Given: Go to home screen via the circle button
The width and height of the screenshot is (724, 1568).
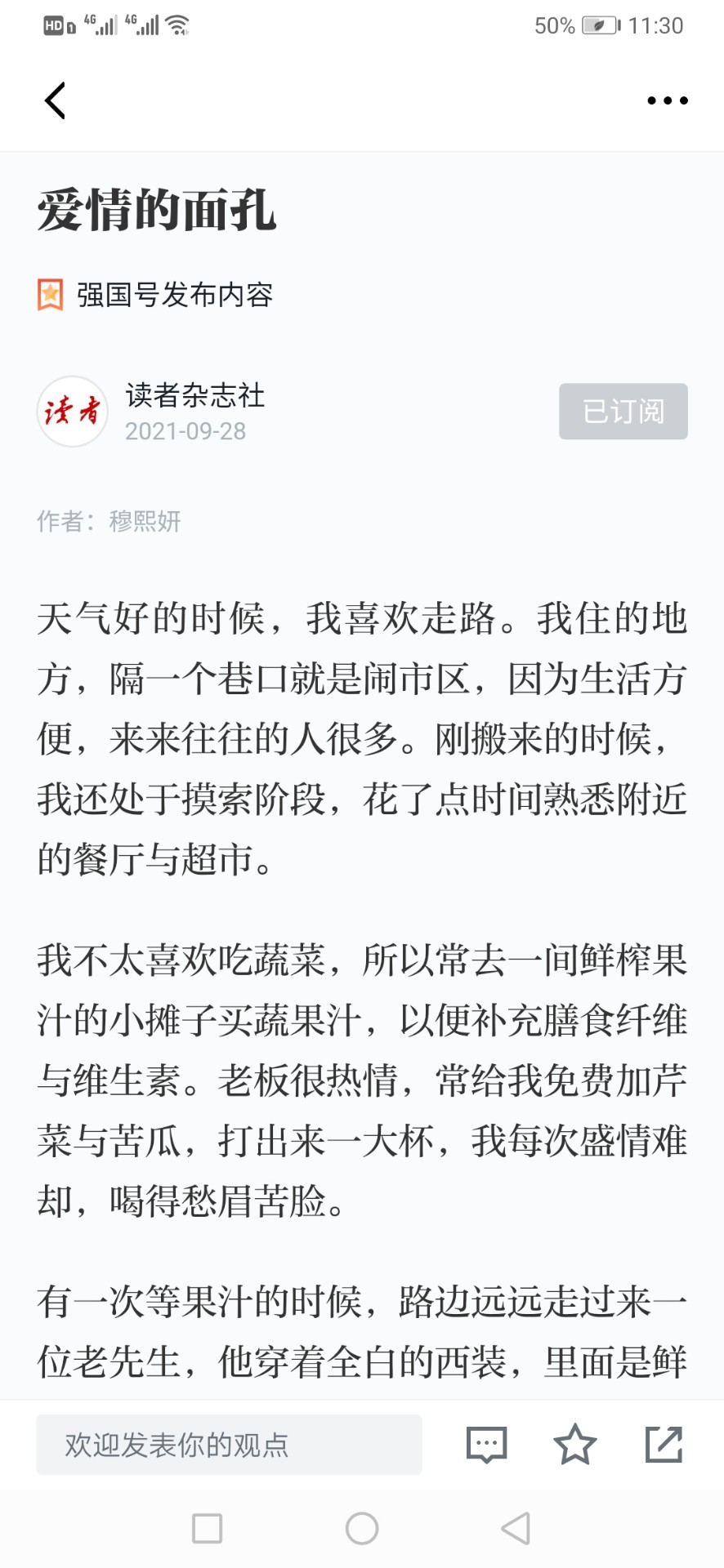Looking at the screenshot, I should (362, 1528).
